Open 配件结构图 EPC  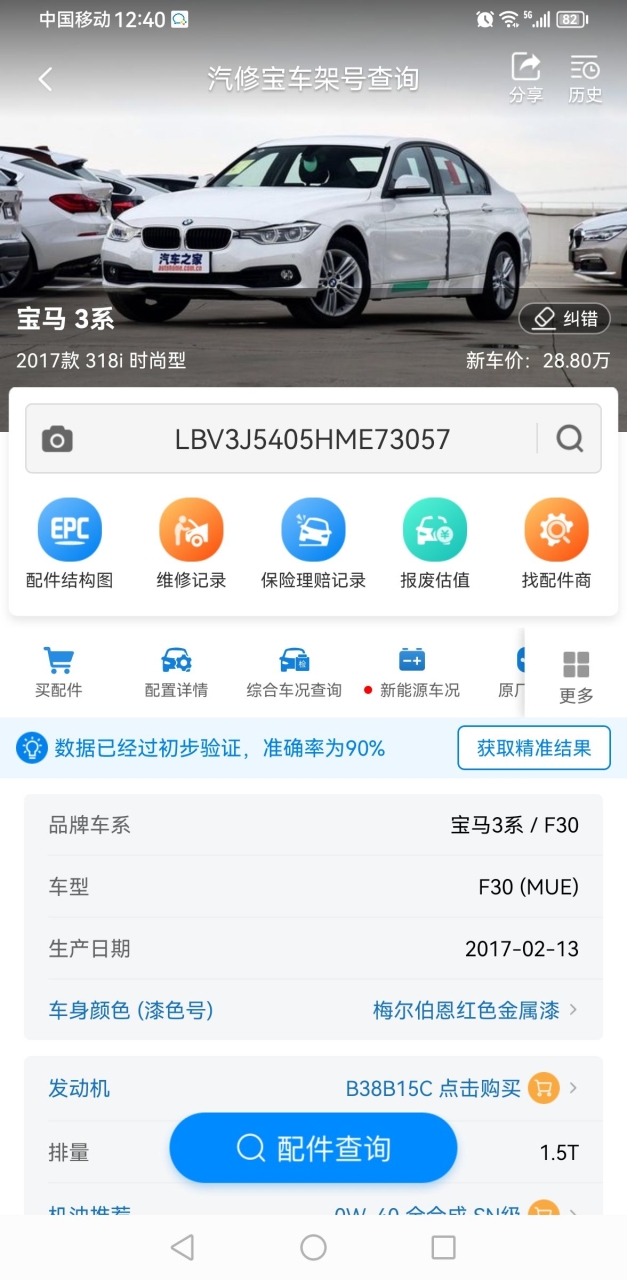coord(70,544)
